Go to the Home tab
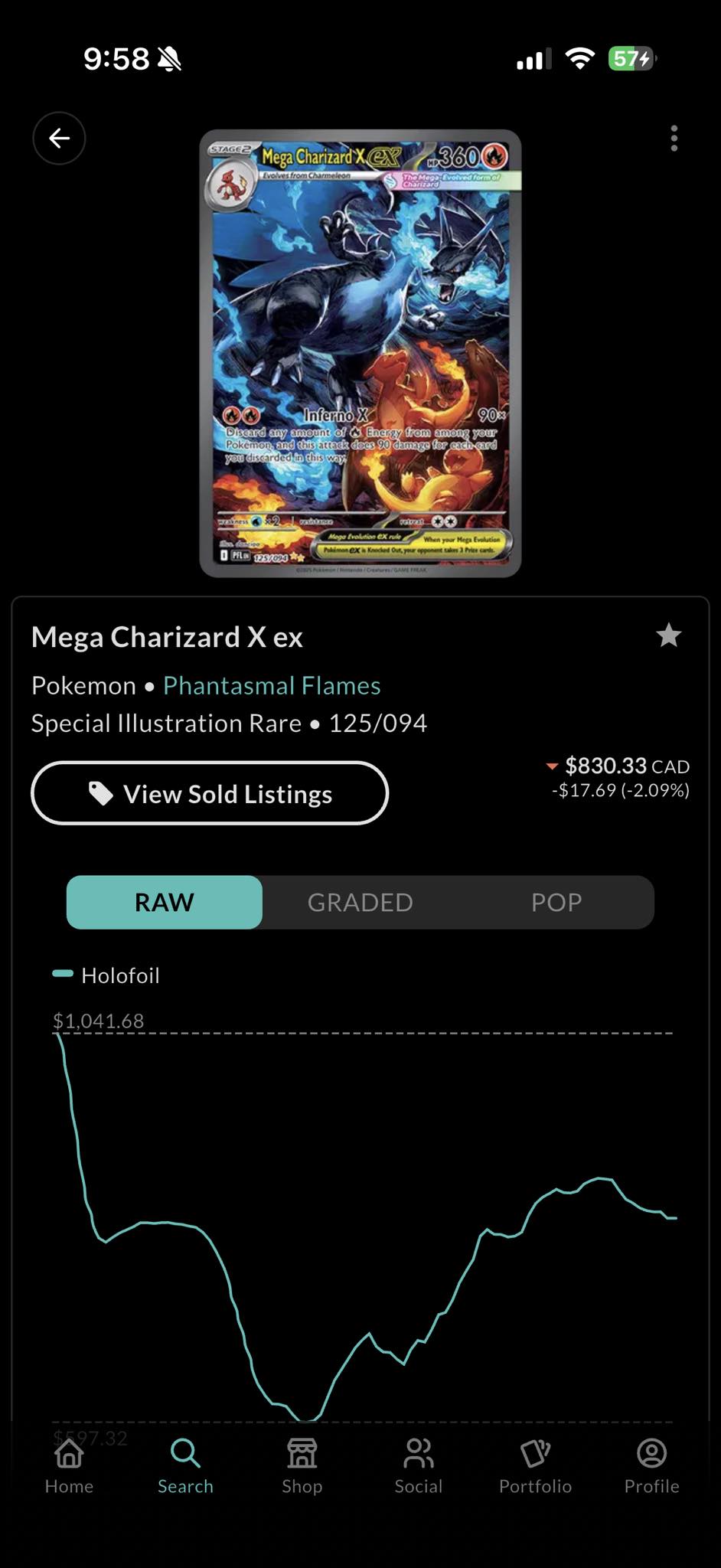The image size is (721, 1568). tap(69, 1466)
